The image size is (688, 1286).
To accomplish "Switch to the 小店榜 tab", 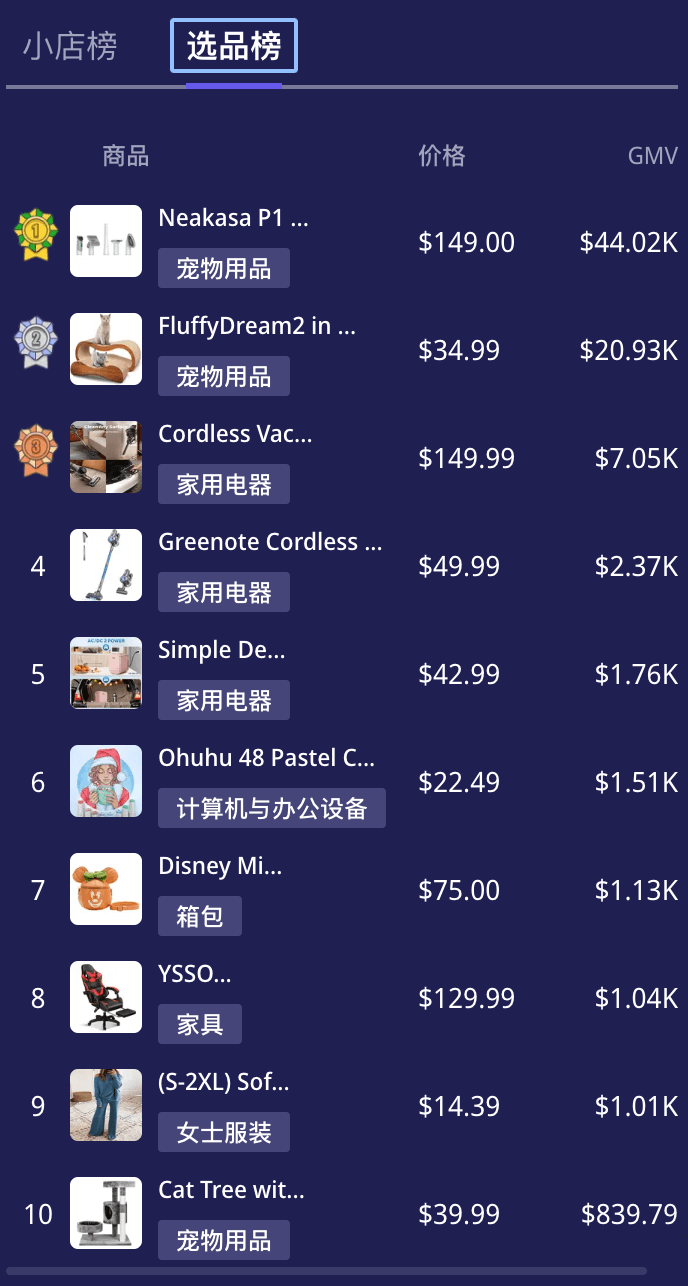I will tap(70, 47).
